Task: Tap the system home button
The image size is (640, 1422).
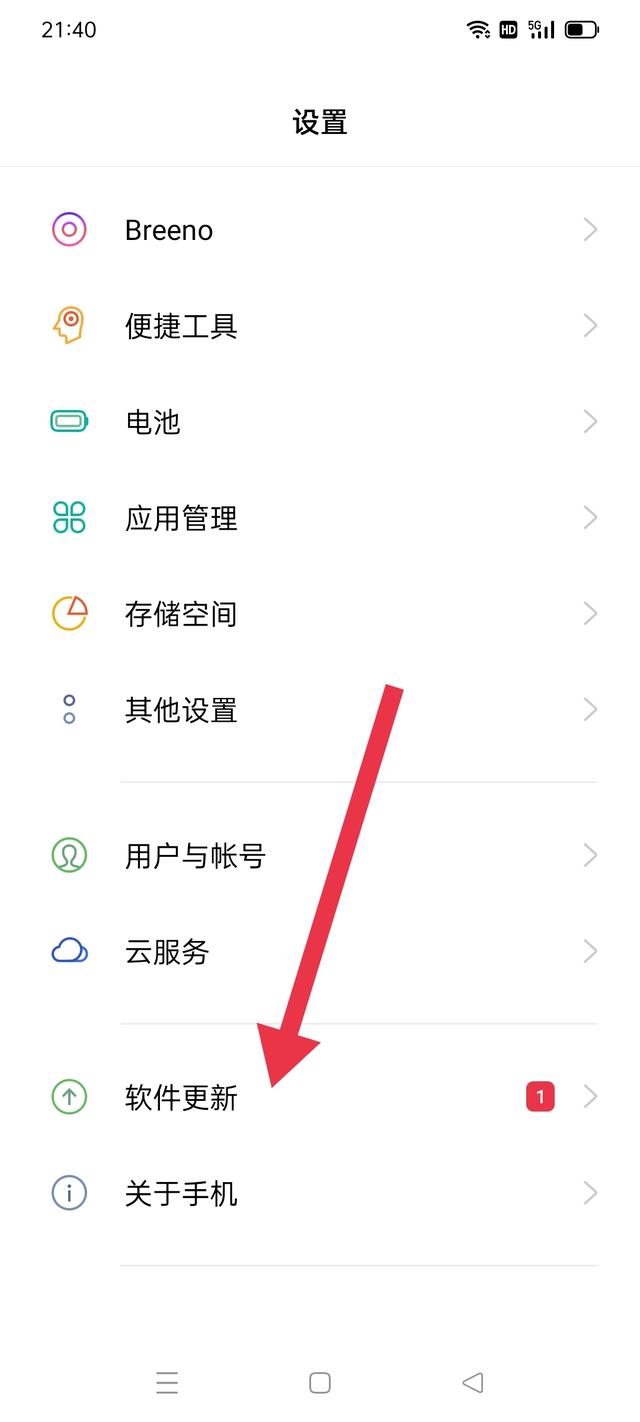Action: pyautogui.click(x=320, y=1383)
